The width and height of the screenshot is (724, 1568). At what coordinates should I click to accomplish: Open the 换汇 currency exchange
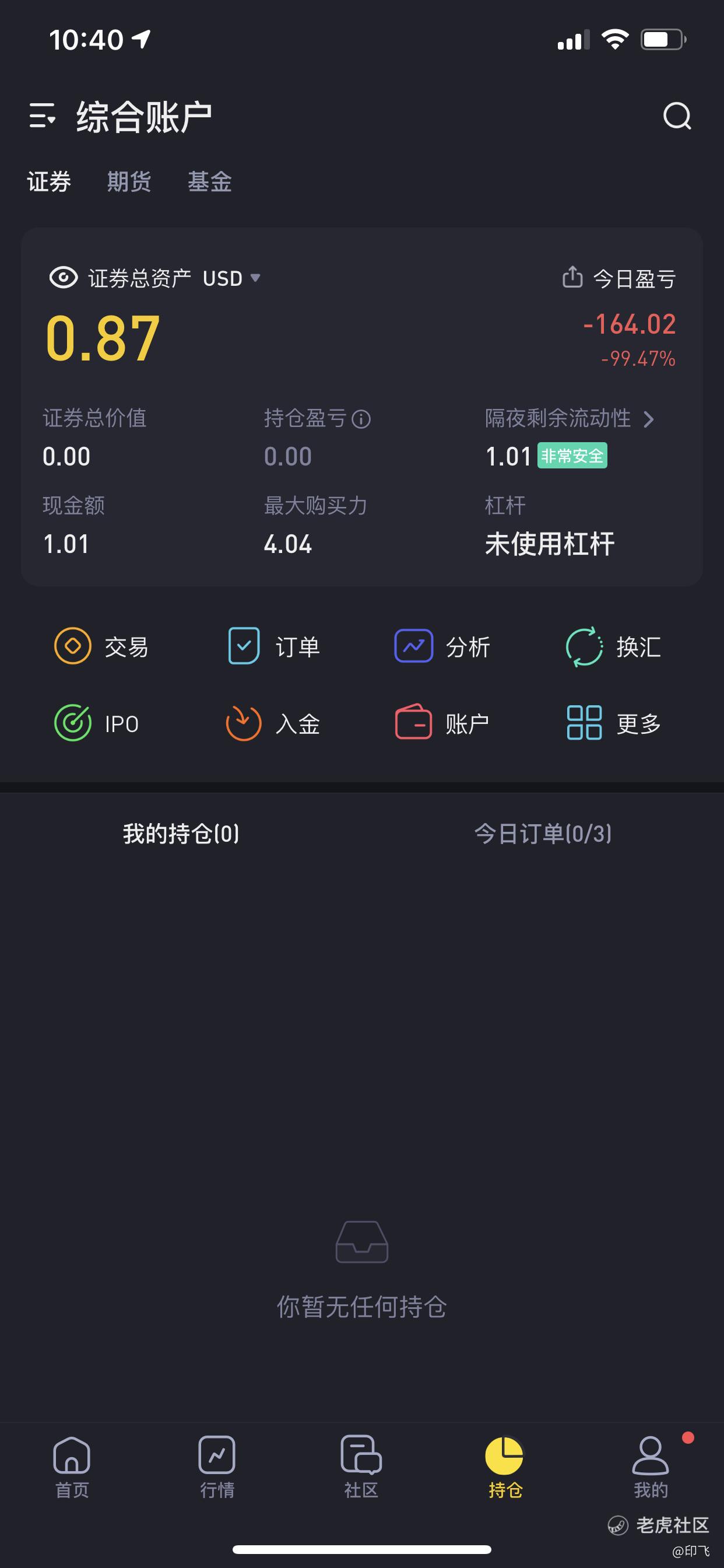[x=613, y=646]
